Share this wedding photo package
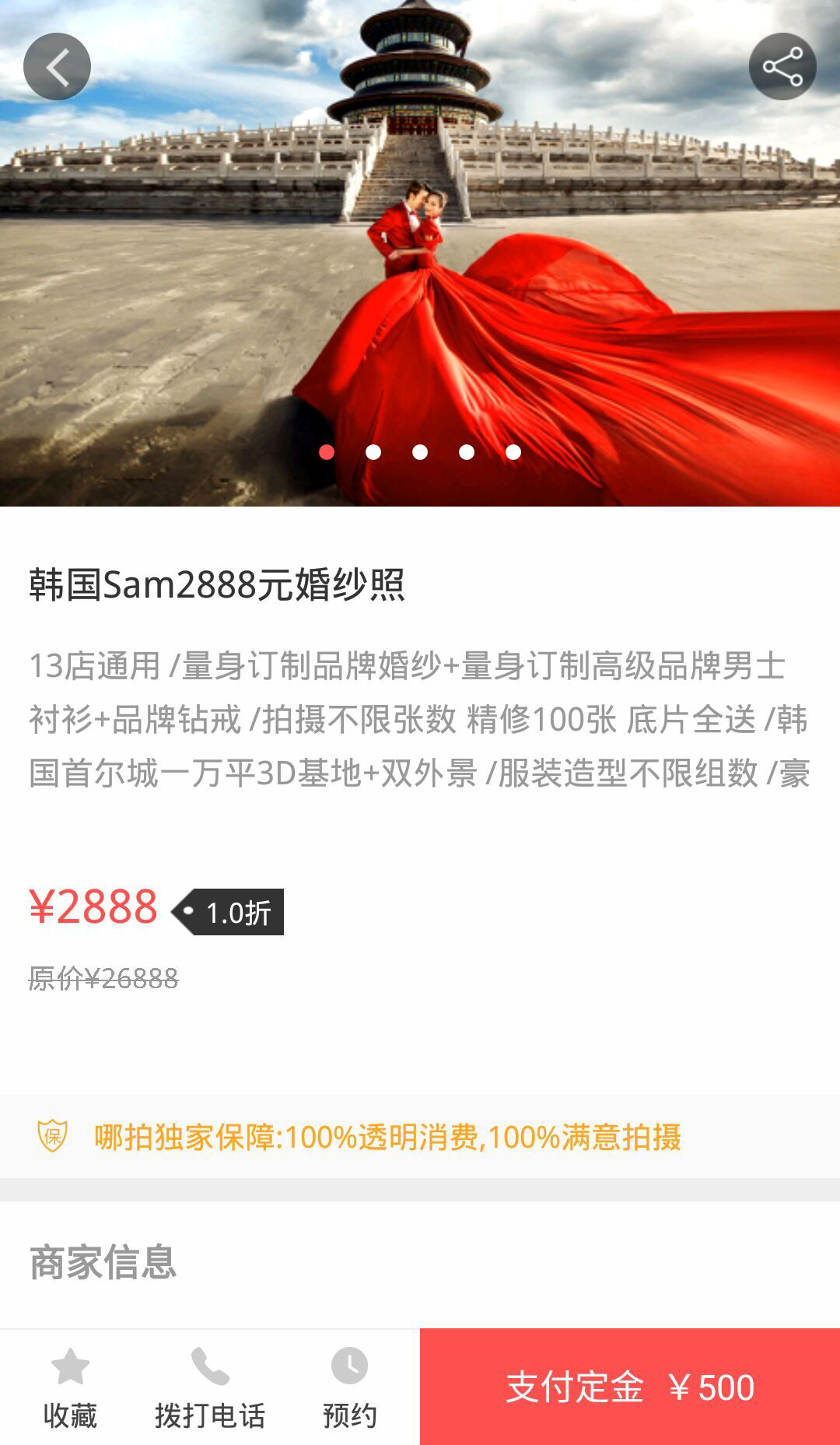This screenshot has height=1445, width=840. coord(782,67)
